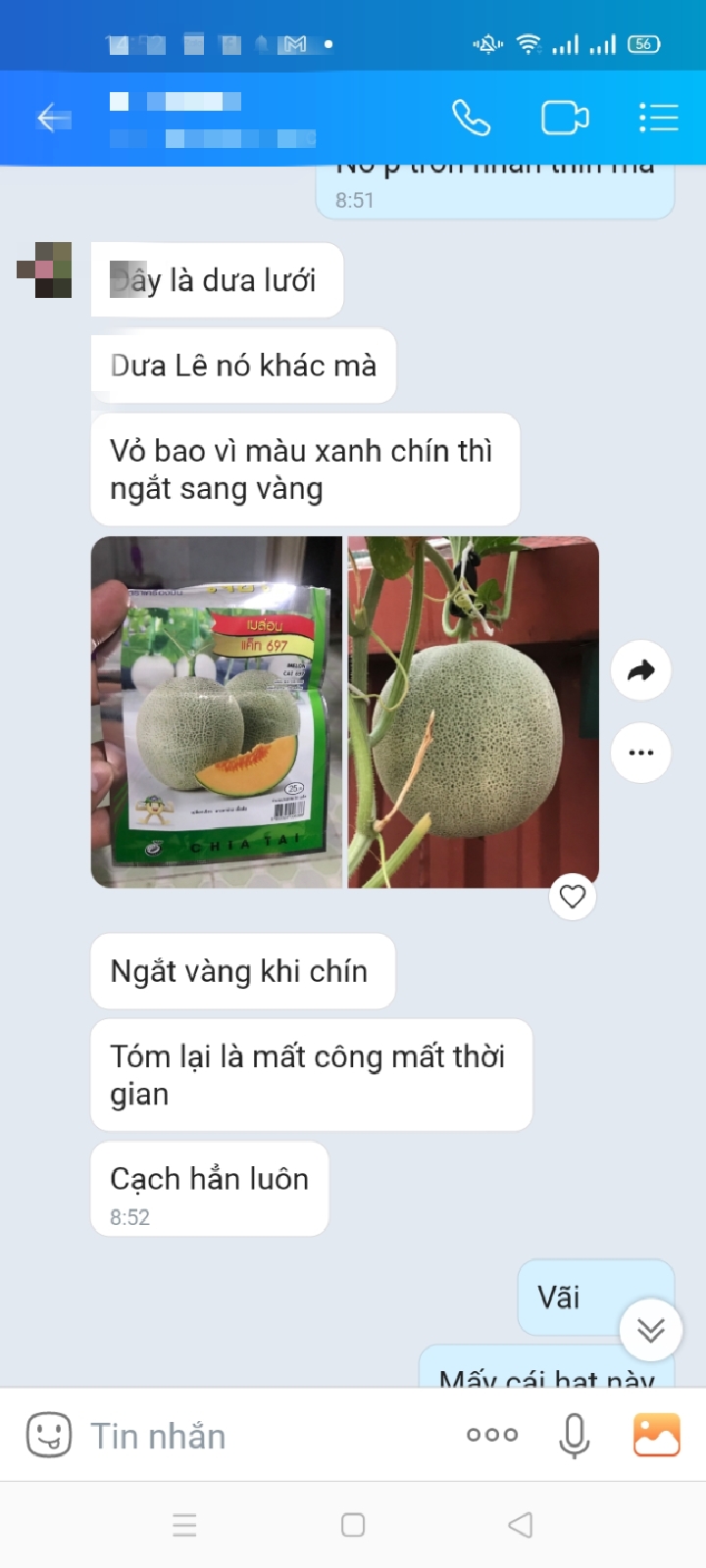Open more options for the photos
This screenshot has height=1568, width=706.
(x=640, y=753)
